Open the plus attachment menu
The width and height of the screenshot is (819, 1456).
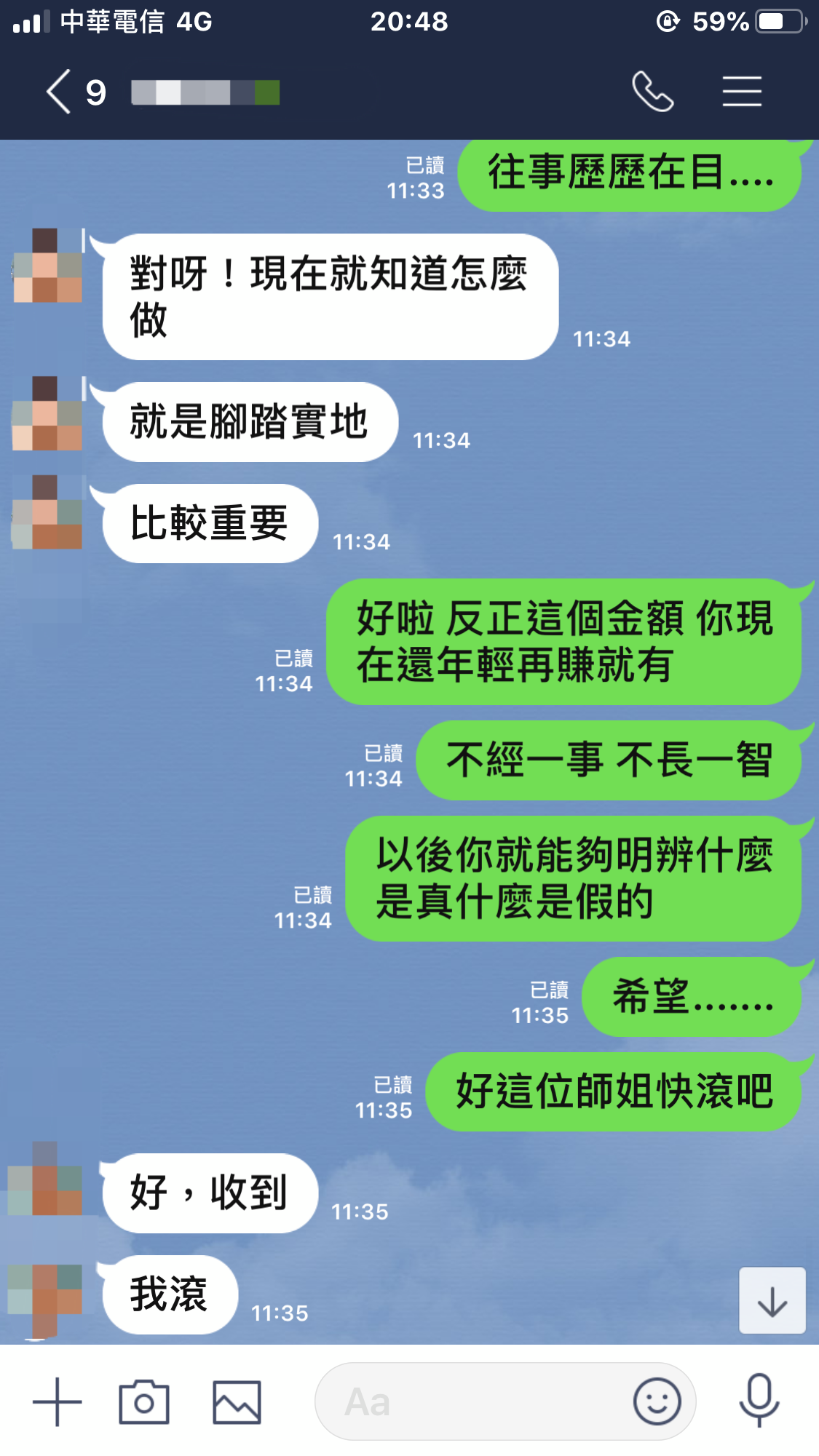(x=58, y=1401)
